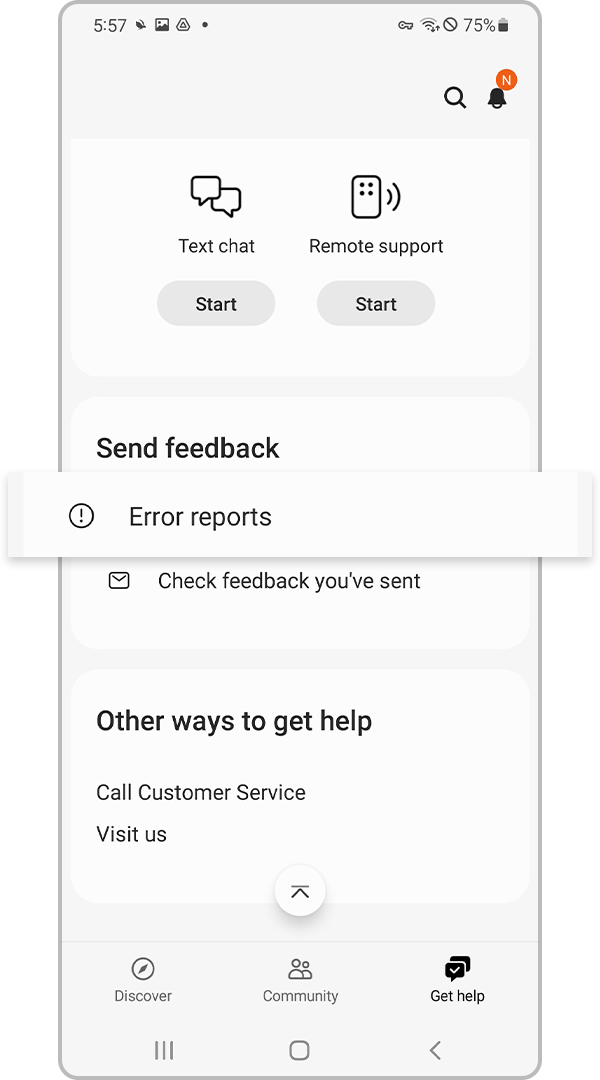This screenshot has height=1080, width=600.
Task: Select the Get help tab
Action: (457, 980)
